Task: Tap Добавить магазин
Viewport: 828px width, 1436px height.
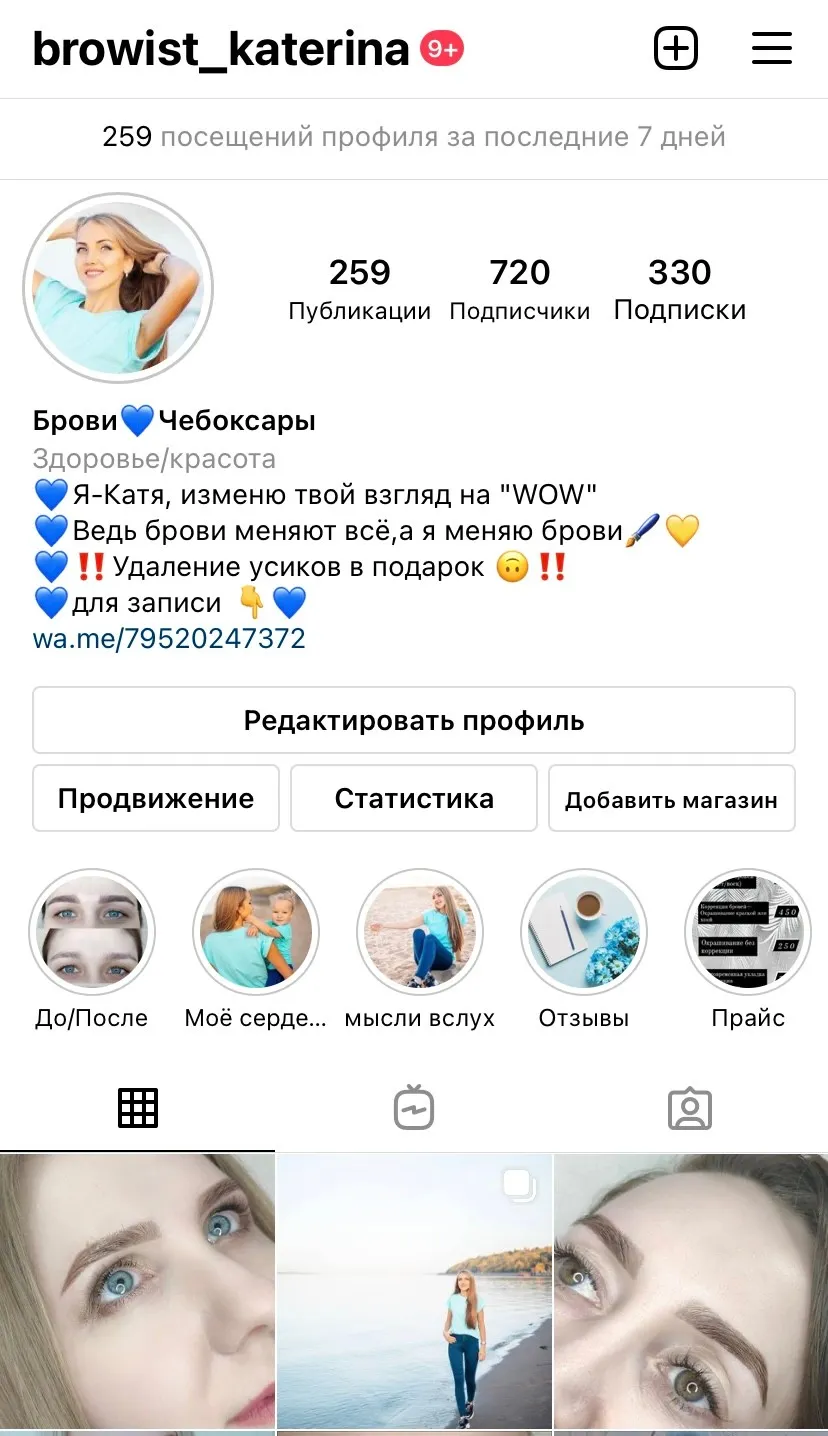Action: 672,798
